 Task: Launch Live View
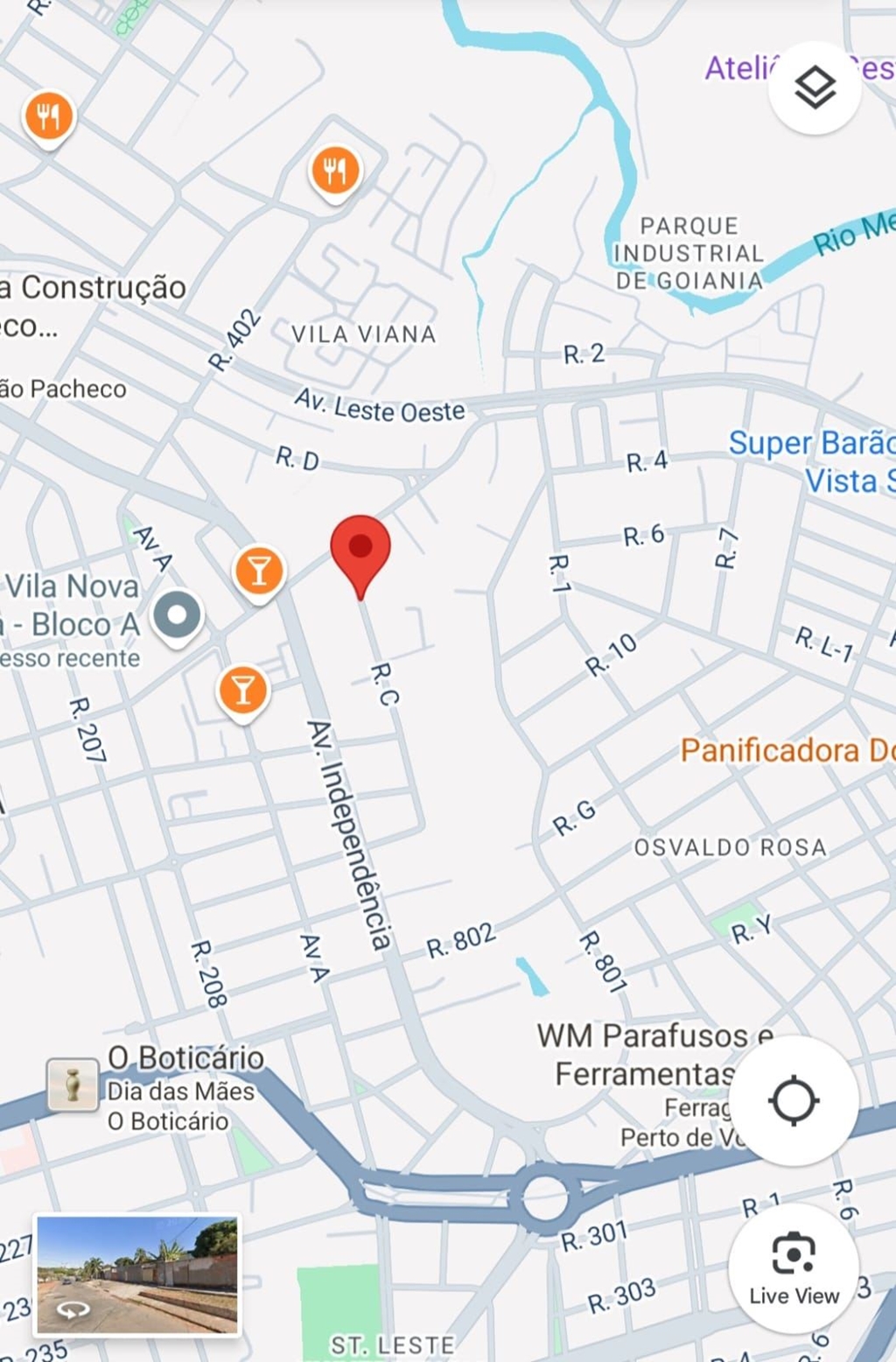[794, 1268]
